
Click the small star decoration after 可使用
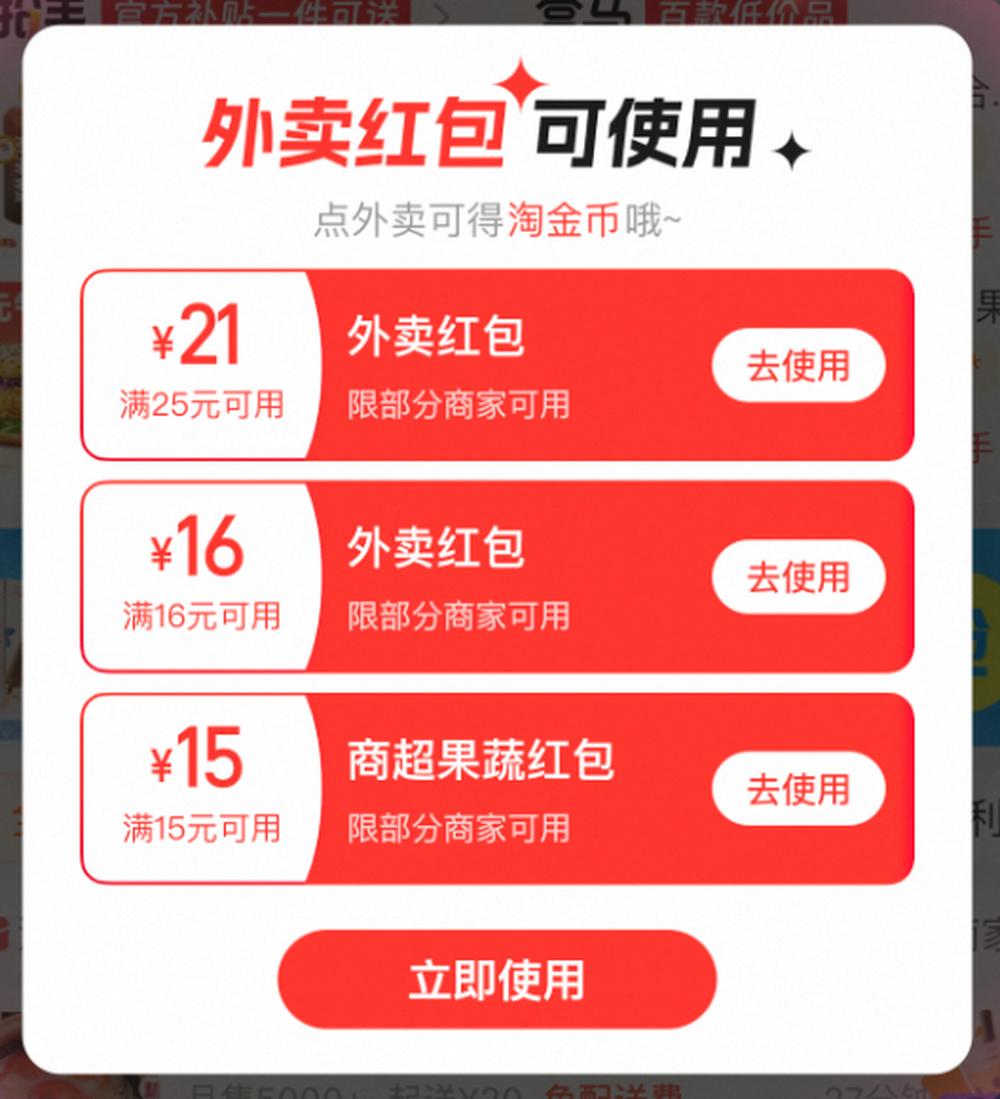pyautogui.click(x=793, y=153)
